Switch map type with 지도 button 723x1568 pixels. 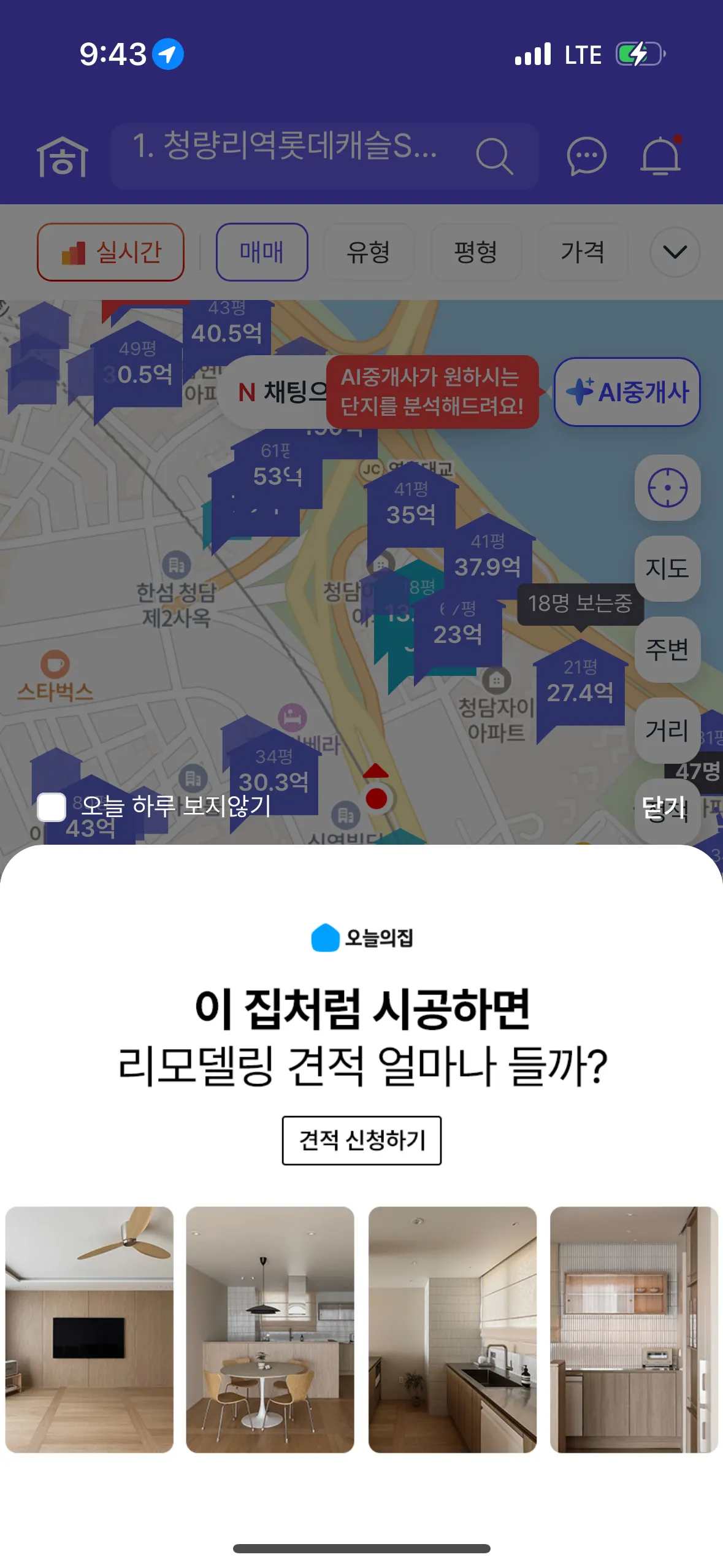tap(667, 568)
